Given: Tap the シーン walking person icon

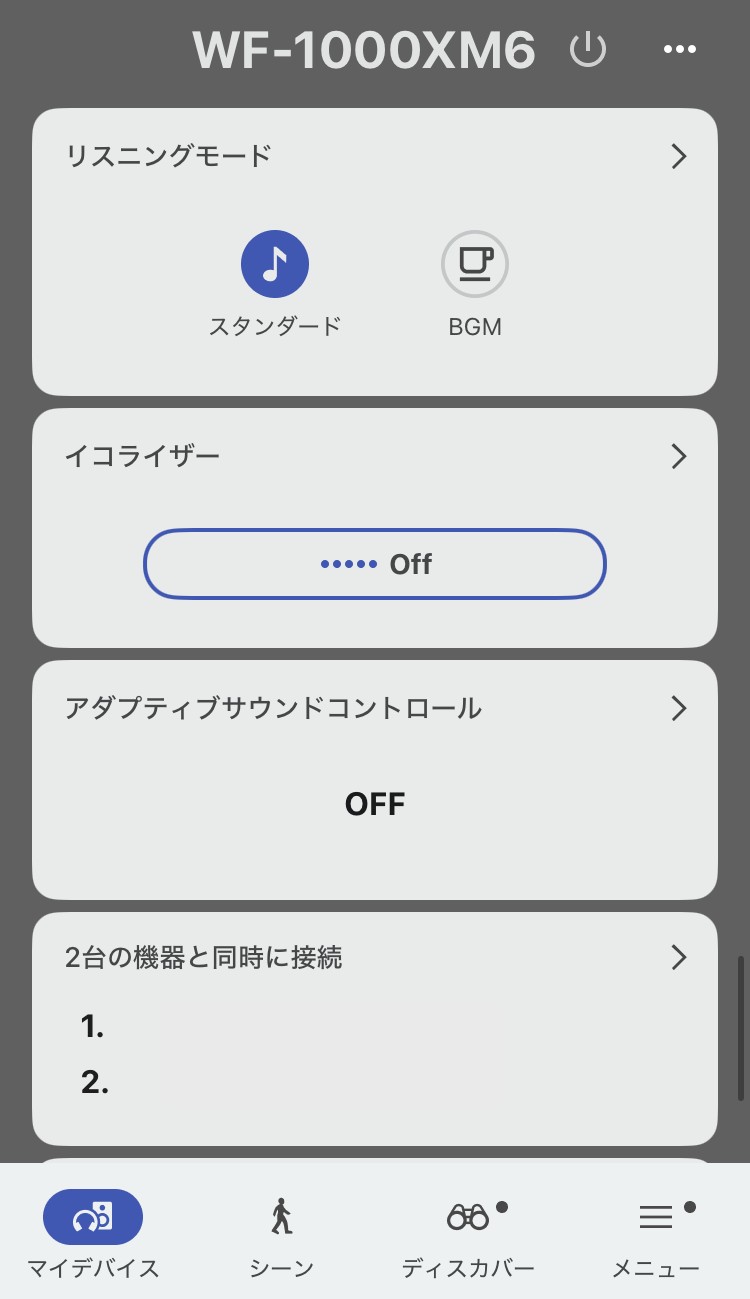Looking at the screenshot, I should (x=281, y=1217).
